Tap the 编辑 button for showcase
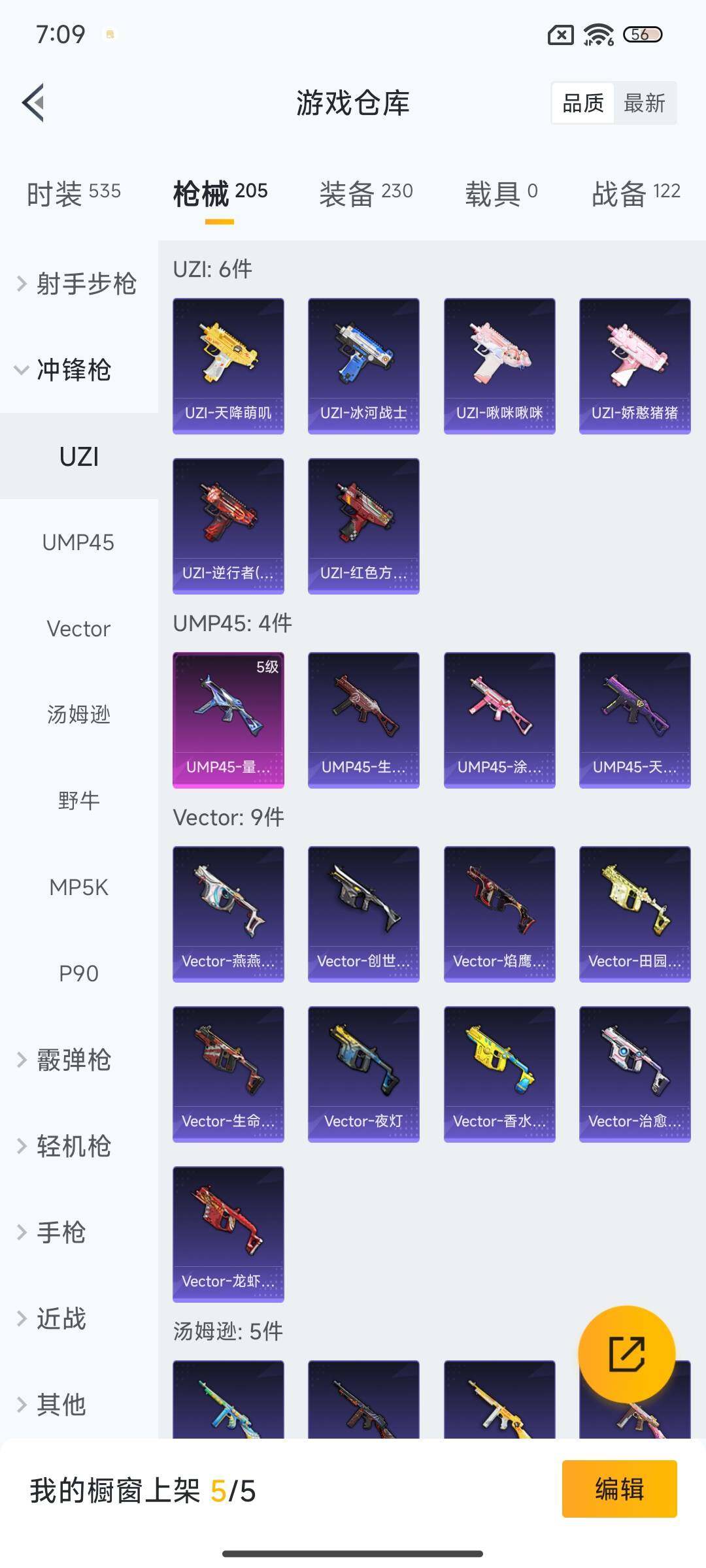Viewport: 706px width, 1568px height. click(619, 1489)
